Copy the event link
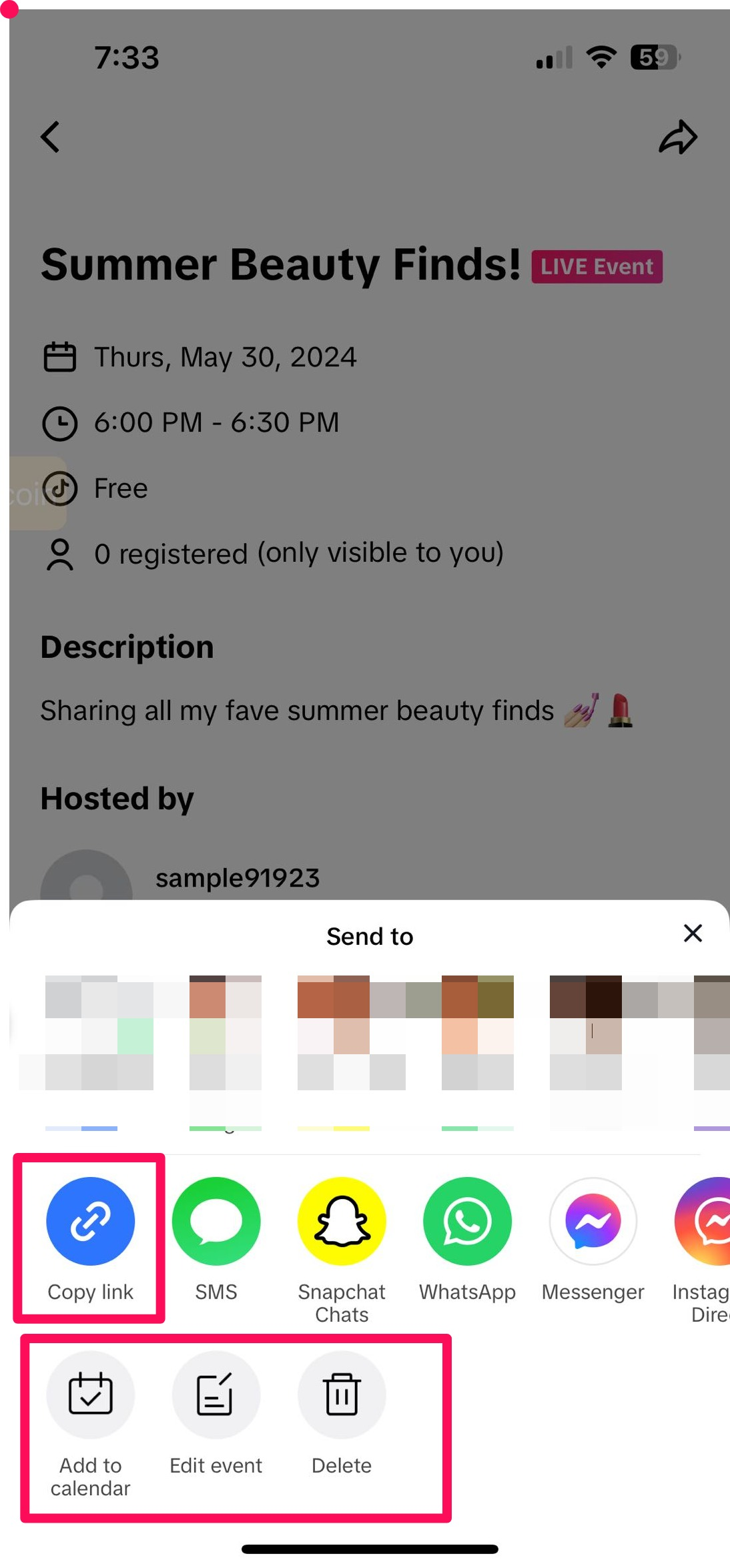 (90, 1222)
